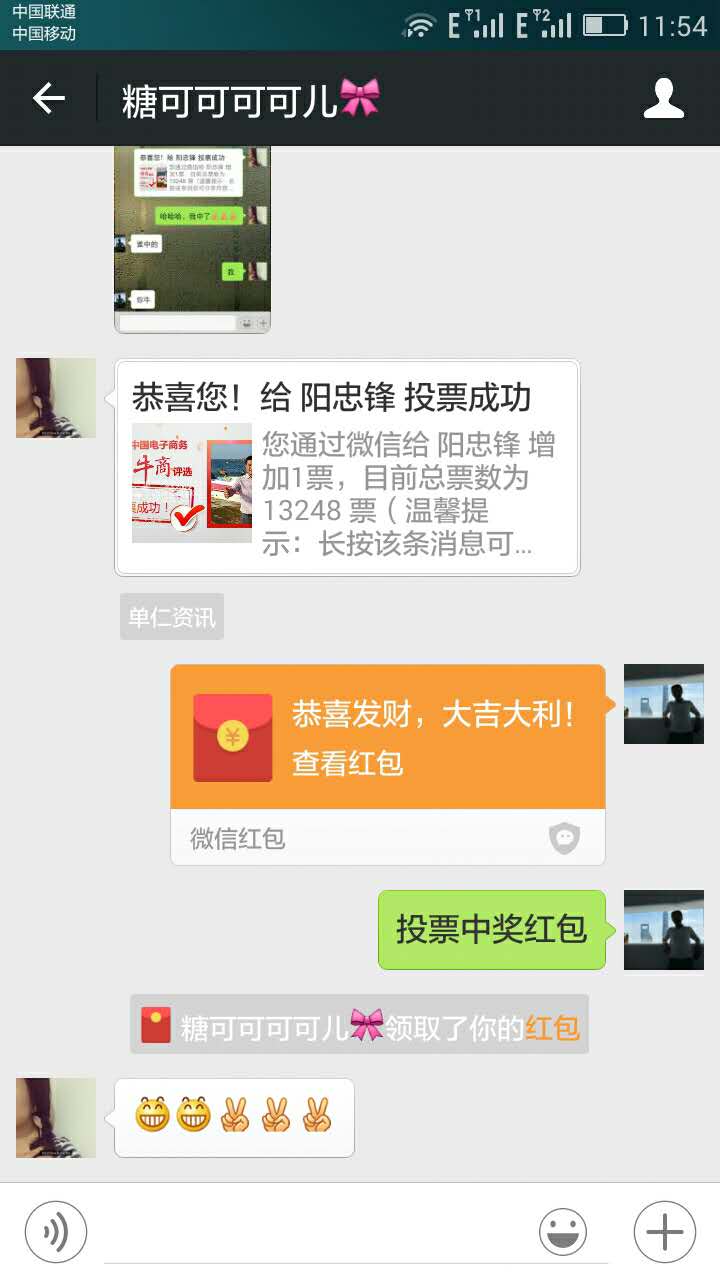Open my avatar next to 投票中奖红包
Image resolution: width=720 pixels, height=1280 pixels.
click(663, 930)
